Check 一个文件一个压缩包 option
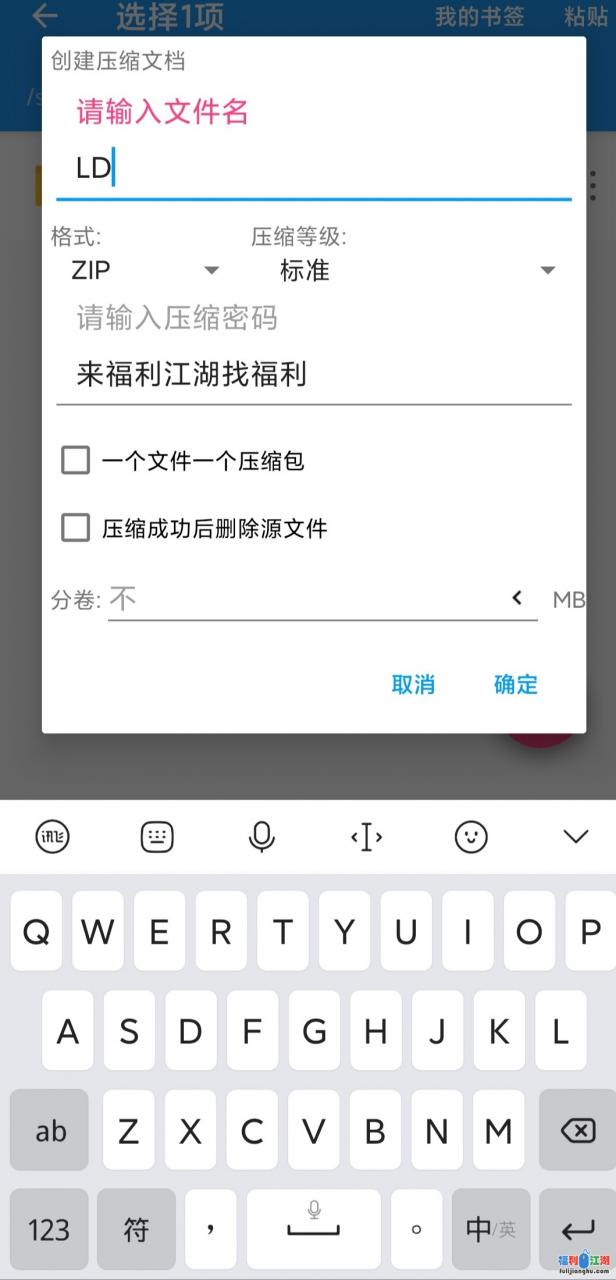This screenshot has height=1280, width=616. pos(76,461)
